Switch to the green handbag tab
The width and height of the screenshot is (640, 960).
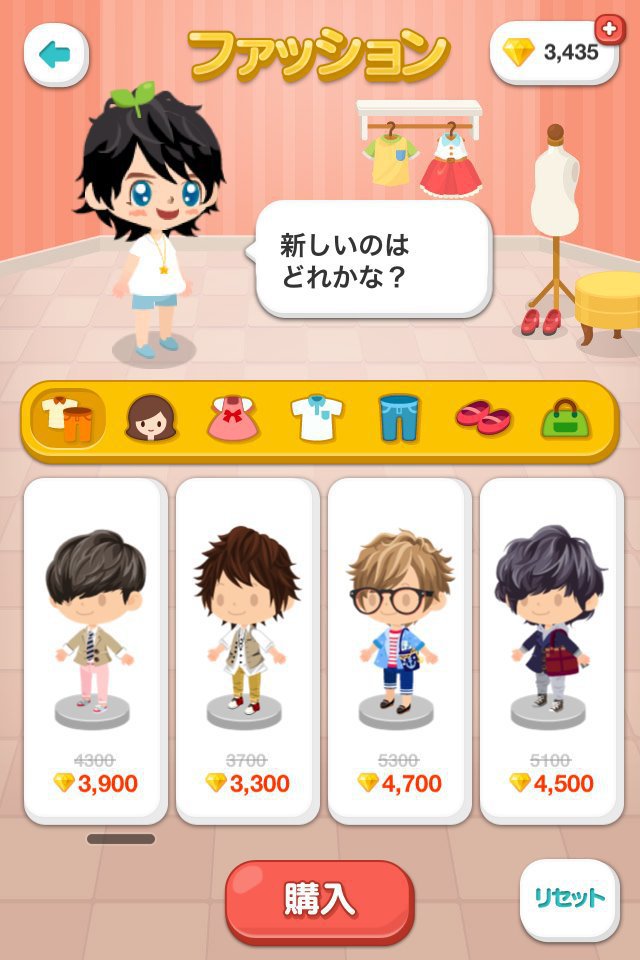pyautogui.click(x=566, y=418)
